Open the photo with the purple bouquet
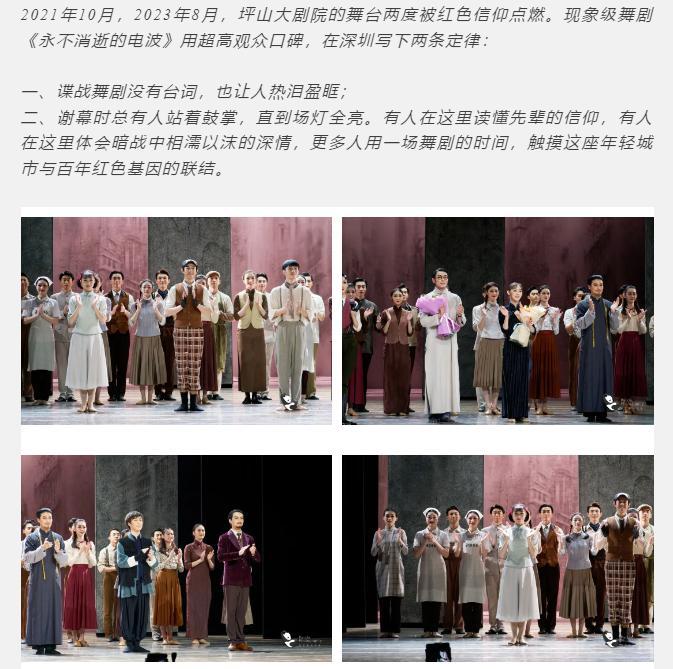The image size is (673, 669). coord(497,320)
